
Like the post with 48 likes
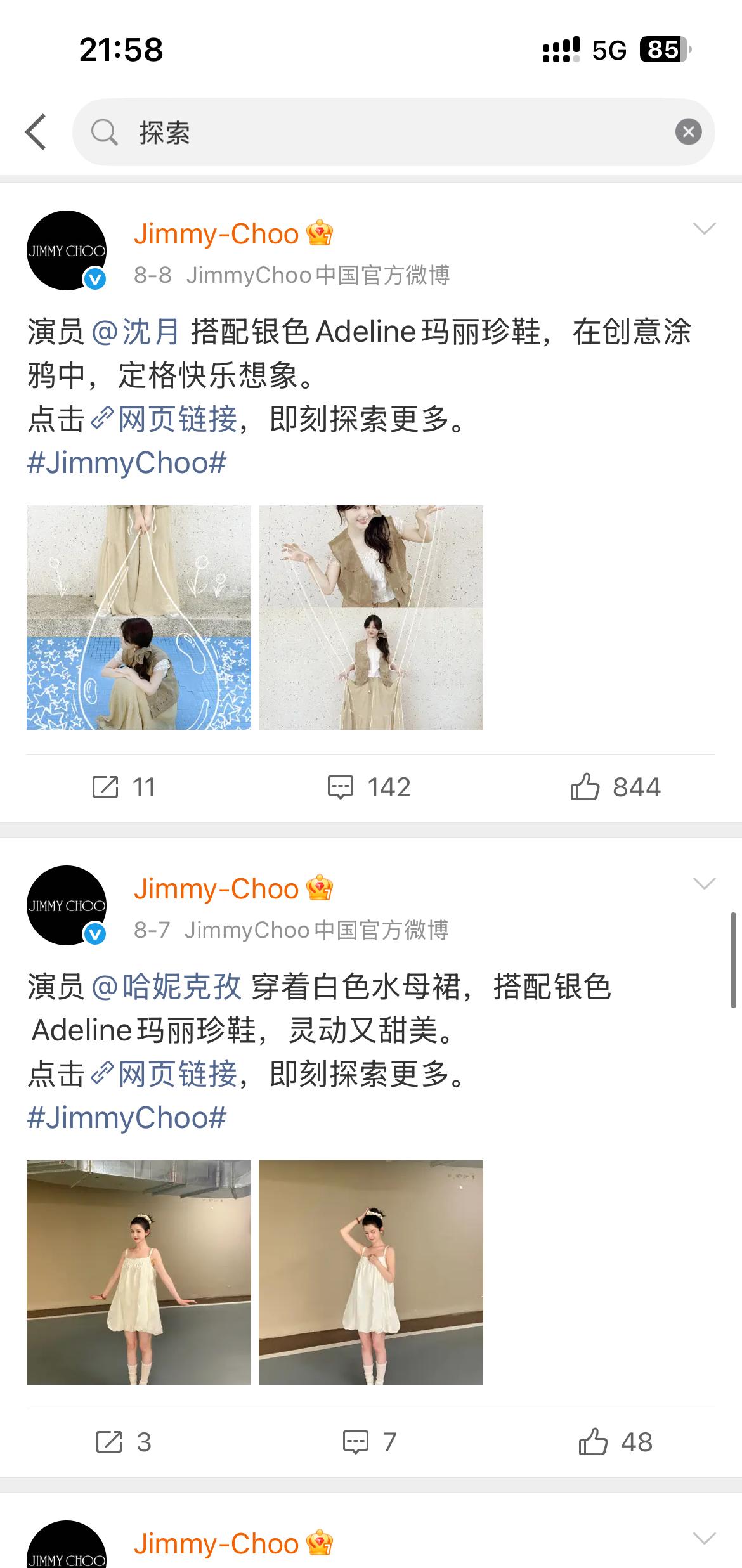[615, 1442]
